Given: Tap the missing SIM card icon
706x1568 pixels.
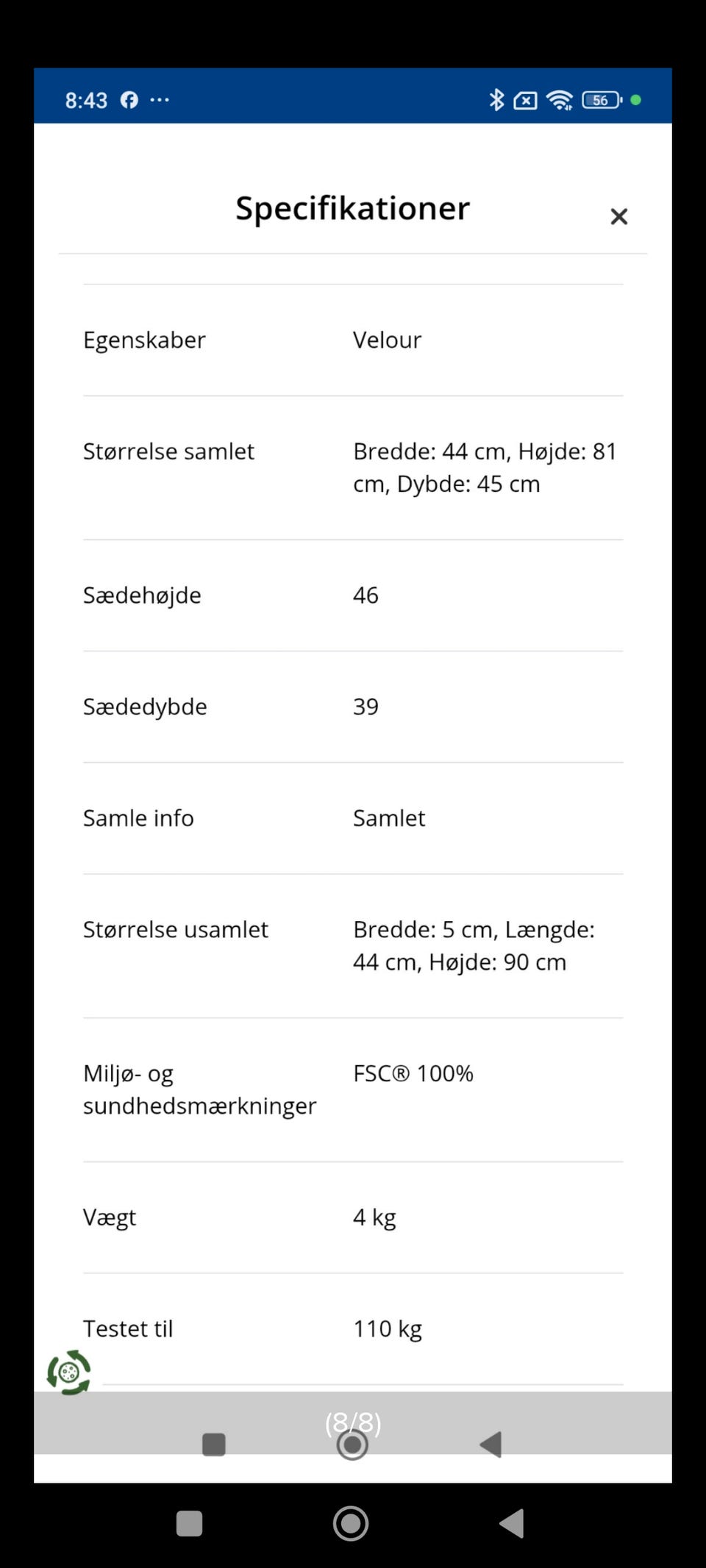Looking at the screenshot, I should (525, 99).
